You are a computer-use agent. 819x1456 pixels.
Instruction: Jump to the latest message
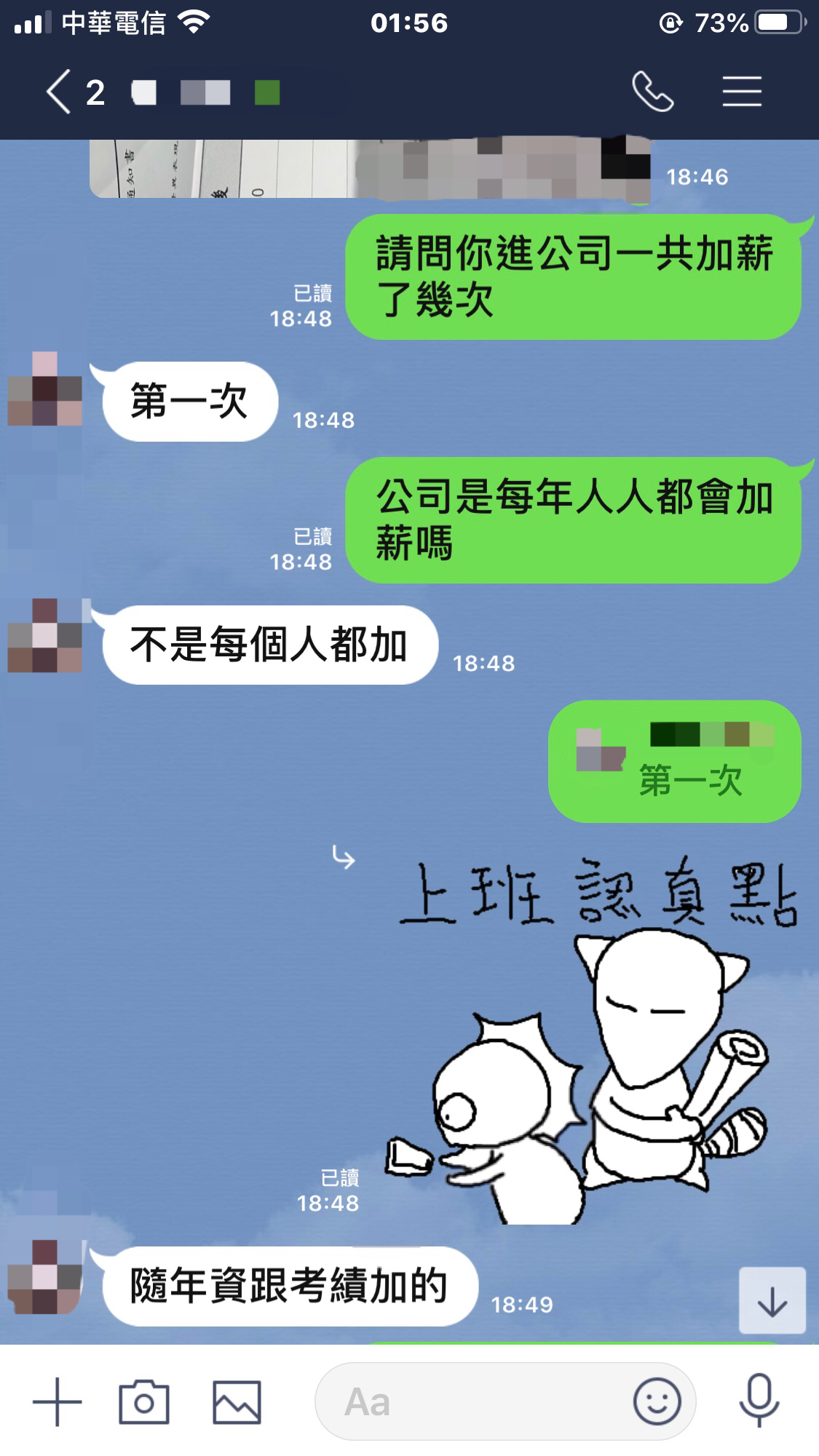pyautogui.click(x=772, y=1300)
